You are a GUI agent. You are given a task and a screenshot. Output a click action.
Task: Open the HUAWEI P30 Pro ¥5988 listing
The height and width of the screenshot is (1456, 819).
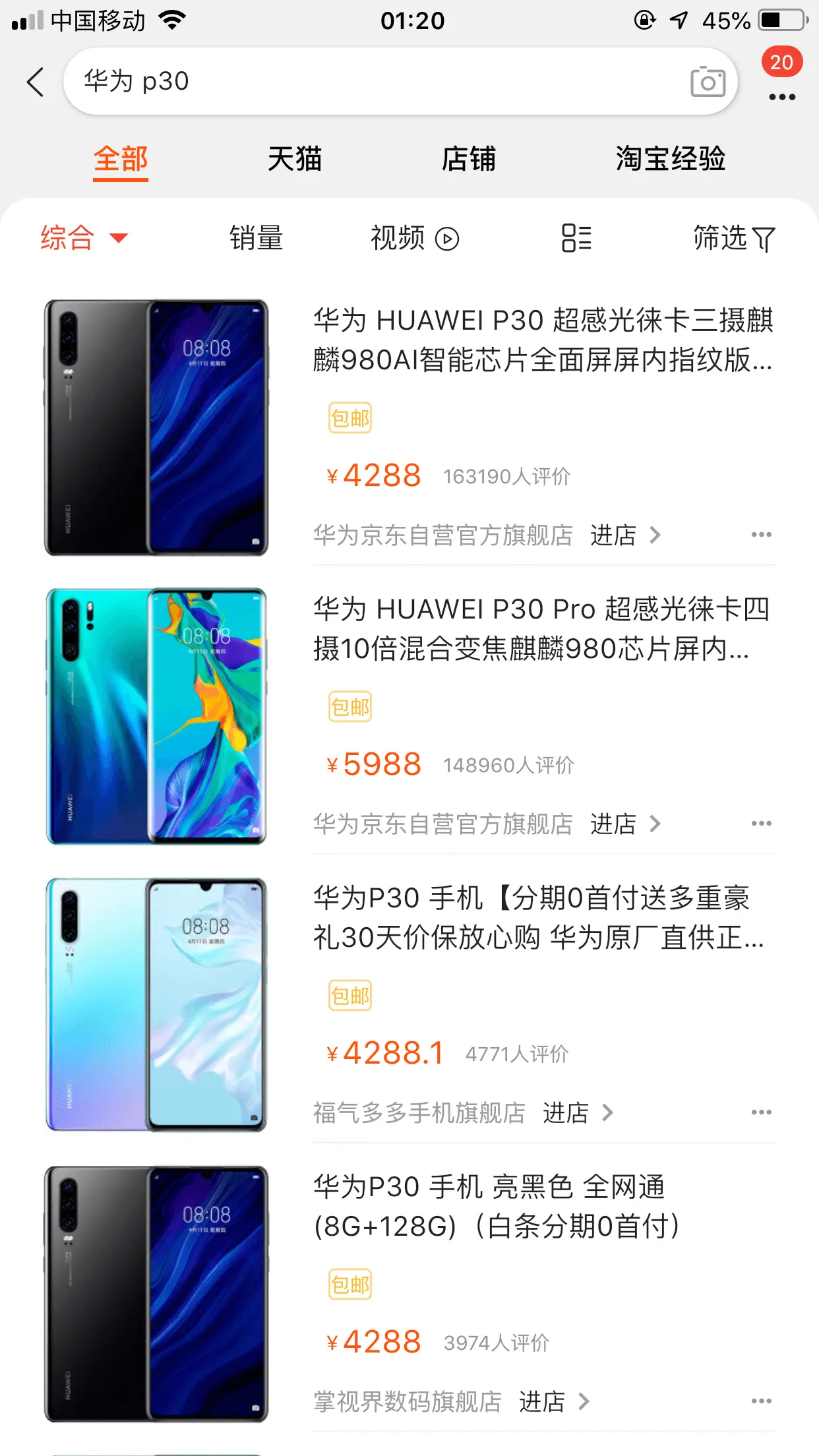542,629
